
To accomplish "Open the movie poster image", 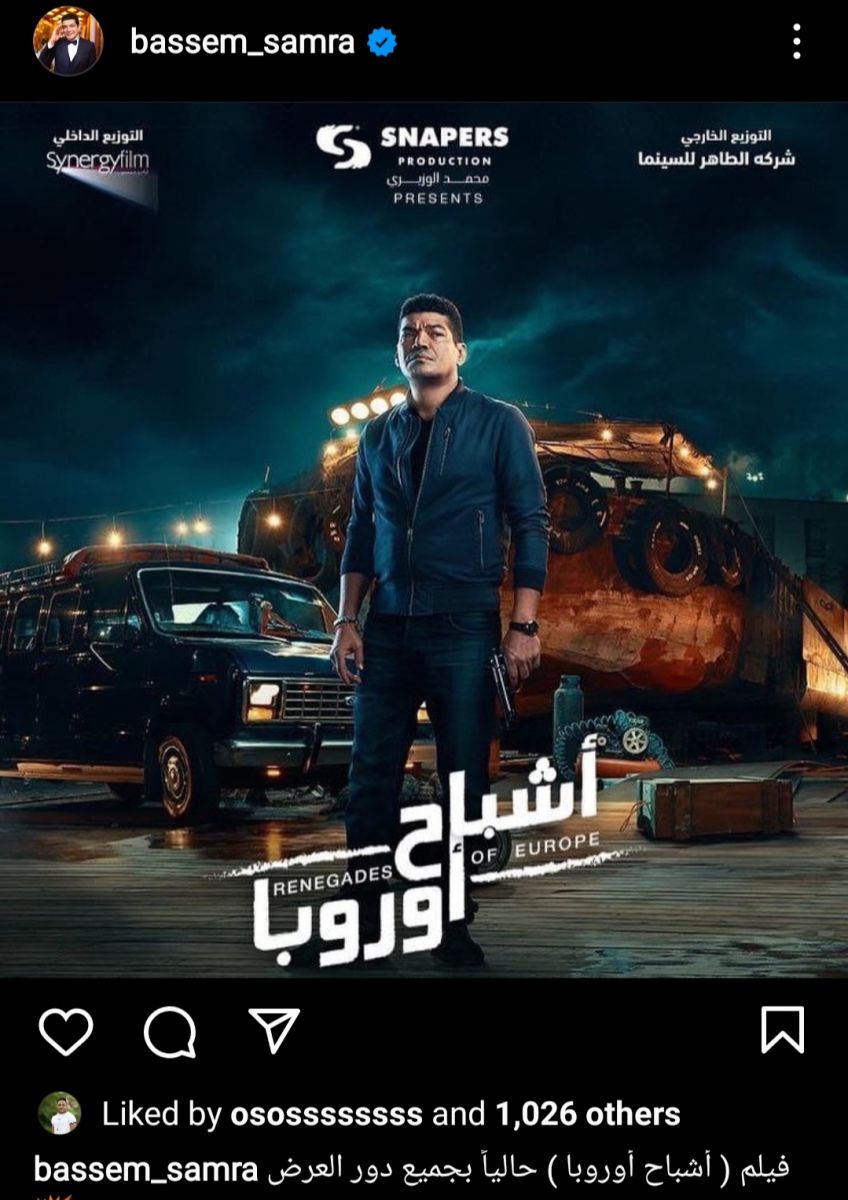I will 424,540.
